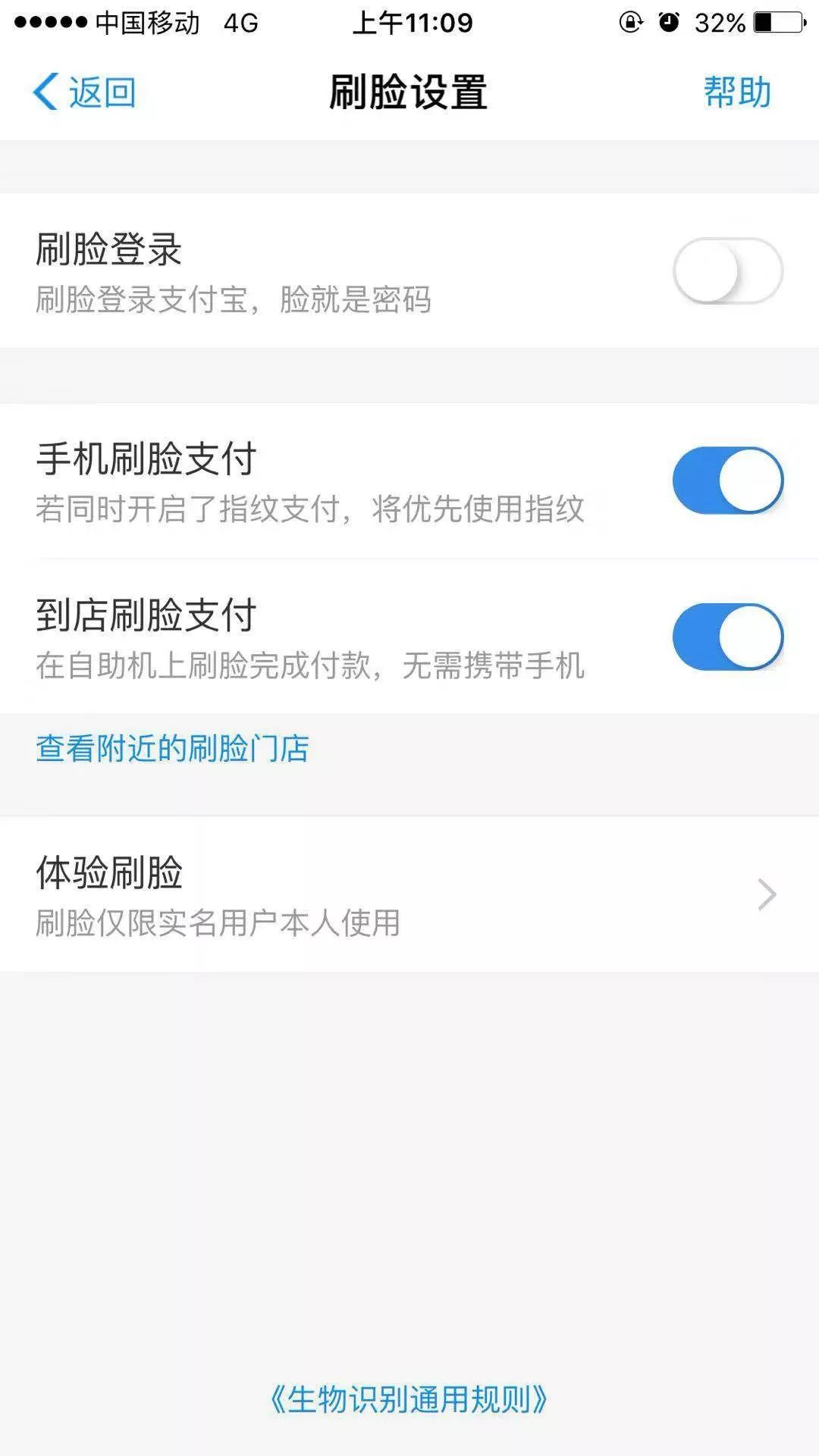Screen dimensions: 819x1456
Task: Enable the 刷脸登录 switch
Action: click(x=728, y=271)
